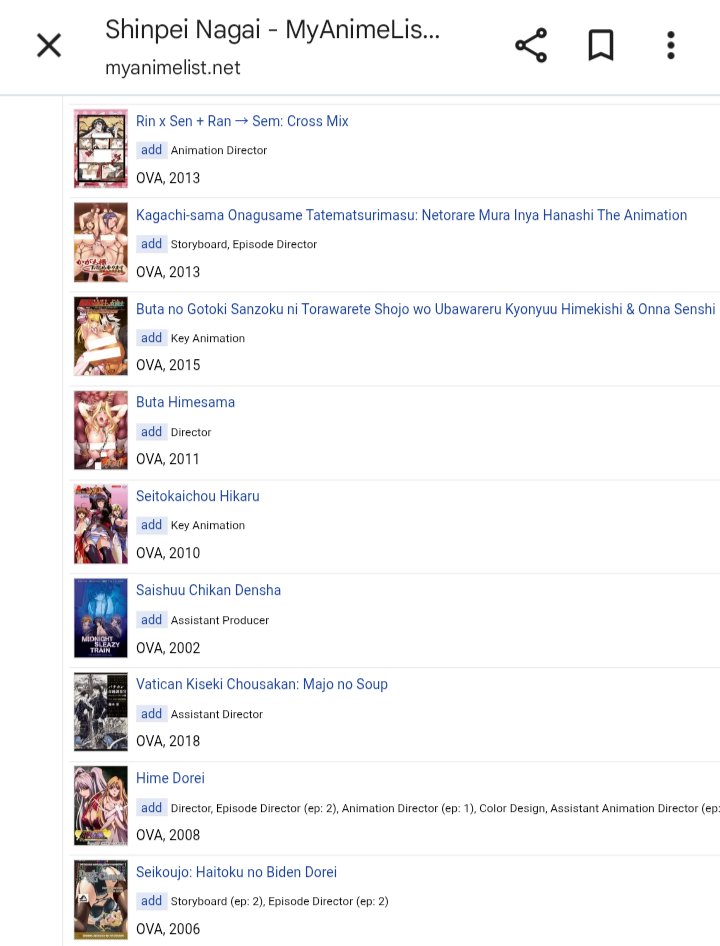Open Saishuu Chikan Densha entry
The image size is (720, 946).
208,590
